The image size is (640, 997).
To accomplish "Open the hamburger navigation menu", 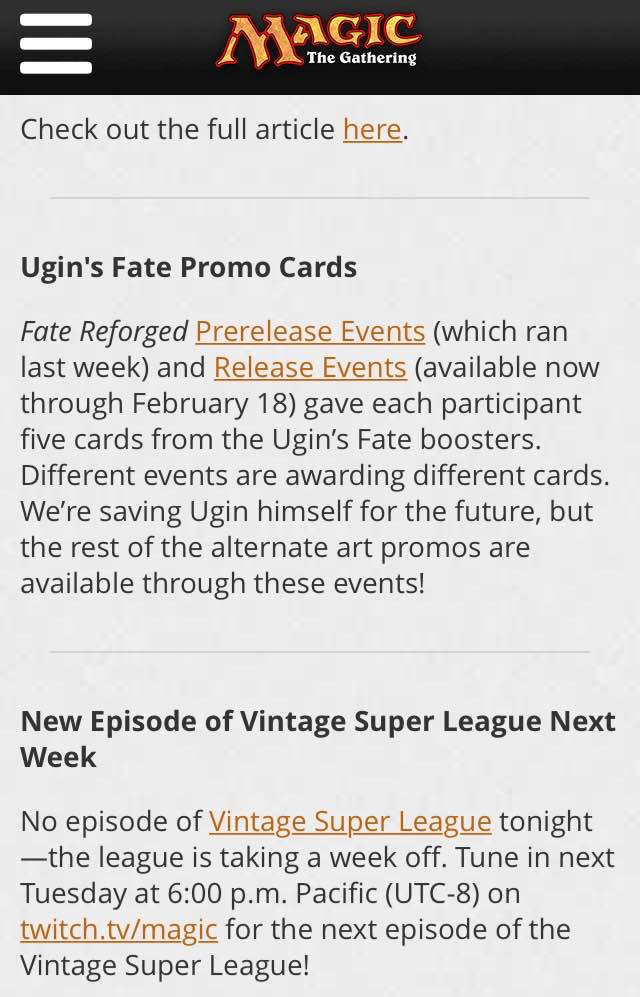I will (56, 44).
